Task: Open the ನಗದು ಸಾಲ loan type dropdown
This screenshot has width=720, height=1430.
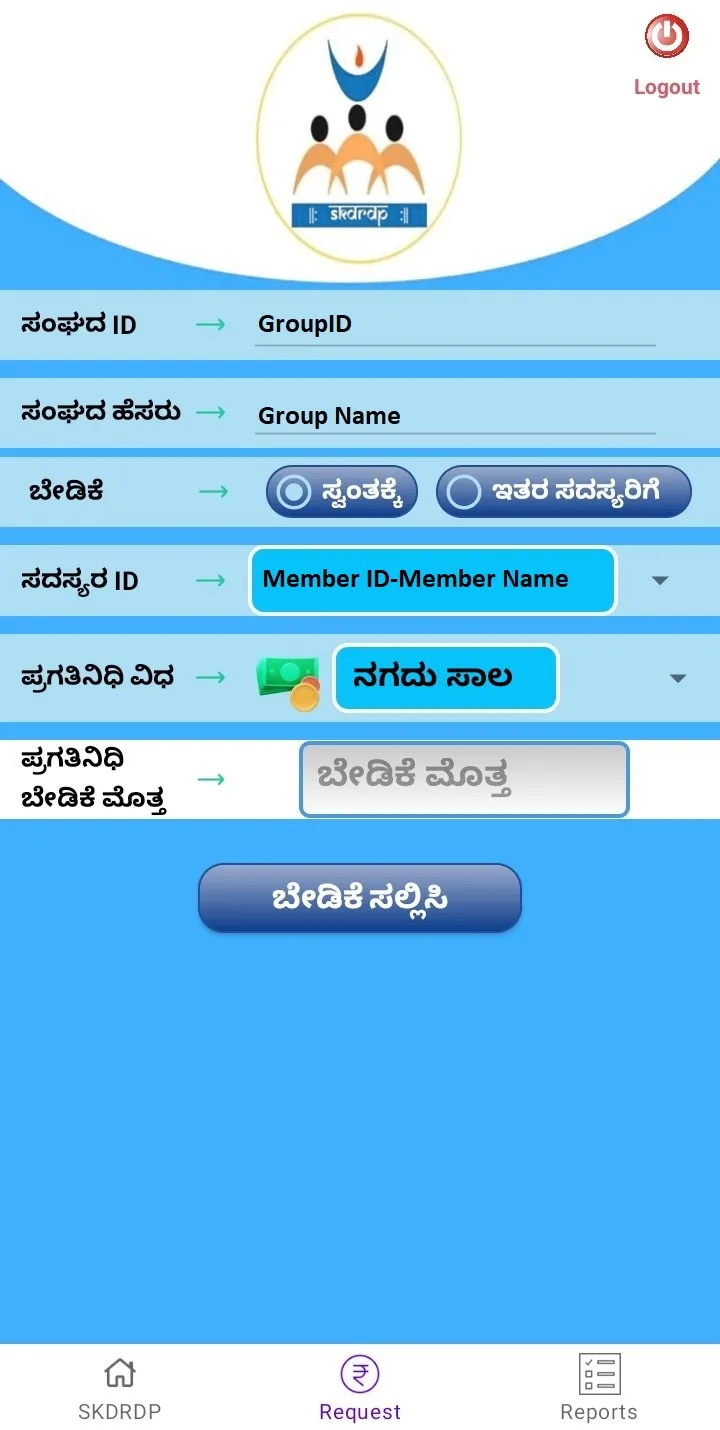Action: [x=445, y=677]
